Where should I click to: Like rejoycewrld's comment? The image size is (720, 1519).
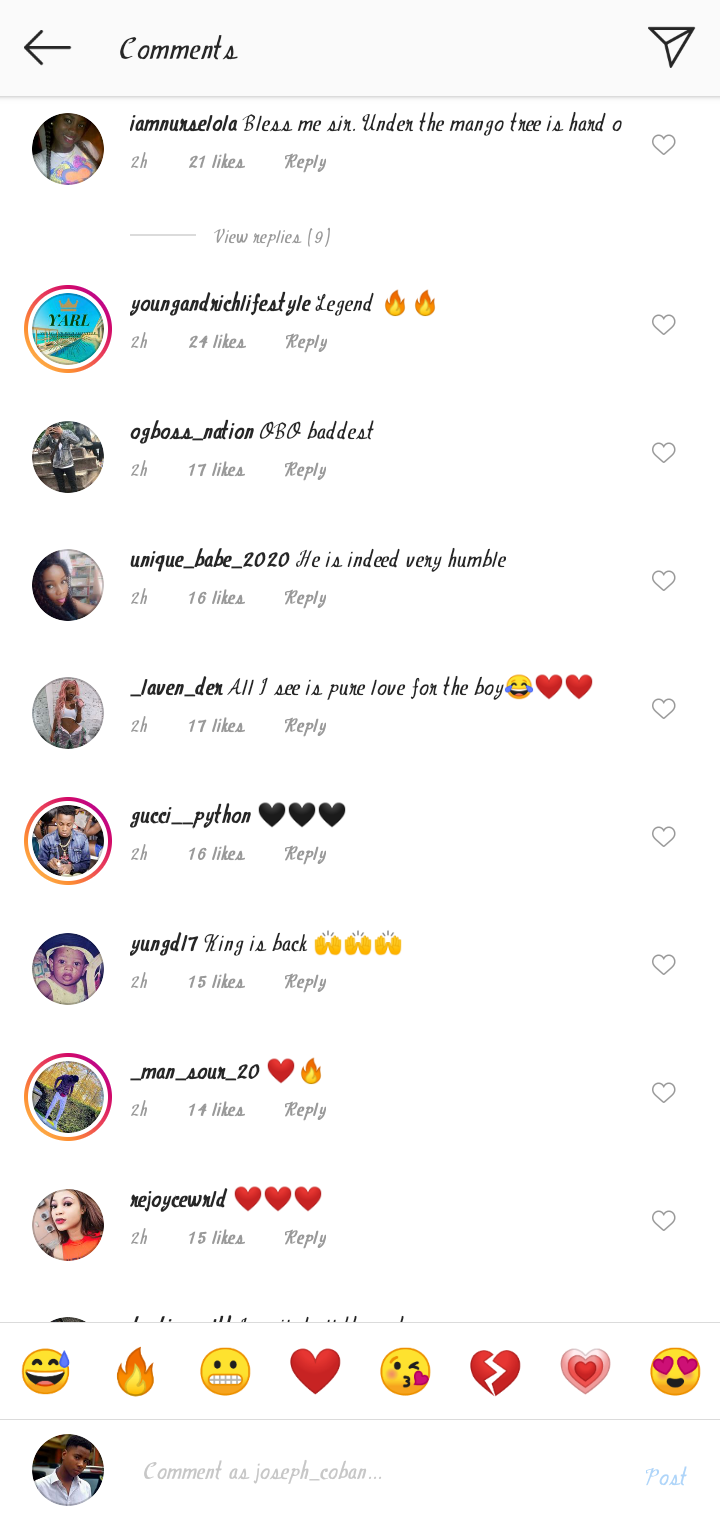[x=664, y=1221]
